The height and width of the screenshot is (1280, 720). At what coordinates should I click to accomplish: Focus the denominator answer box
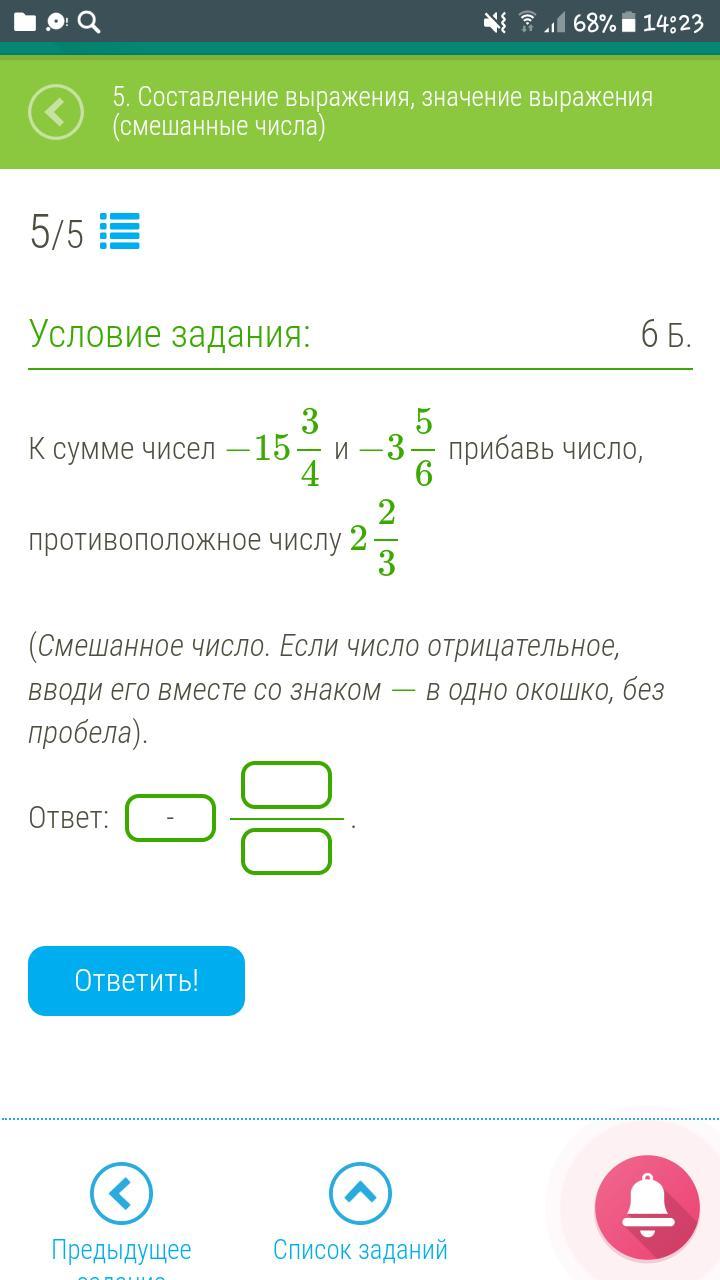pos(286,851)
